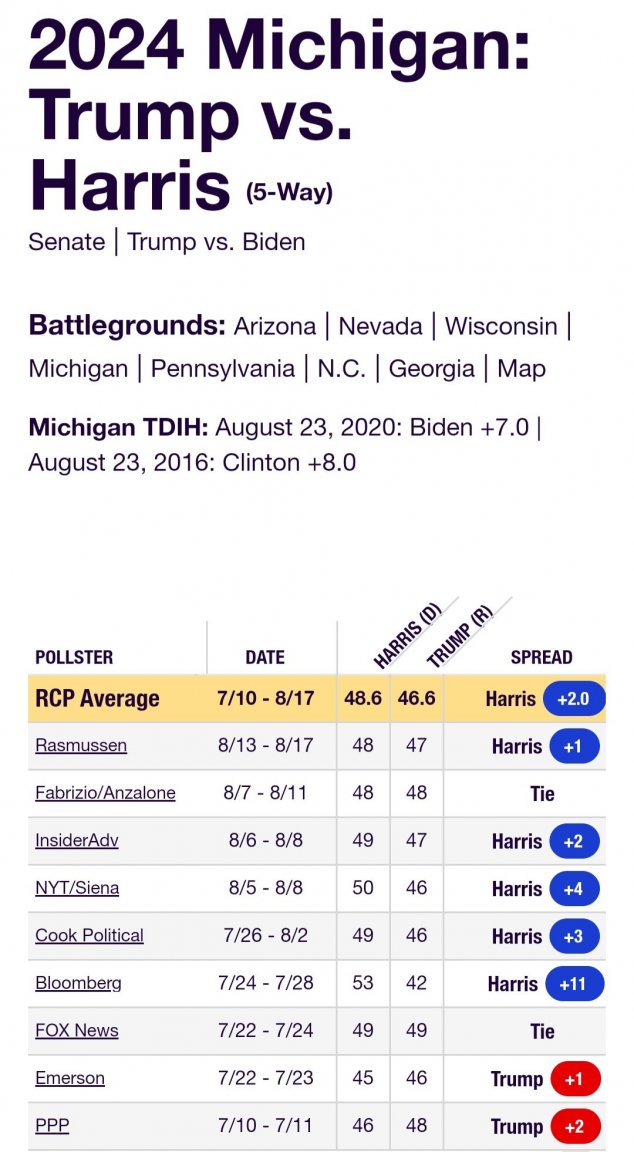
Task: View the Wisconsin battleground polls
Action: pyautogui.click(x=501, y=326)
